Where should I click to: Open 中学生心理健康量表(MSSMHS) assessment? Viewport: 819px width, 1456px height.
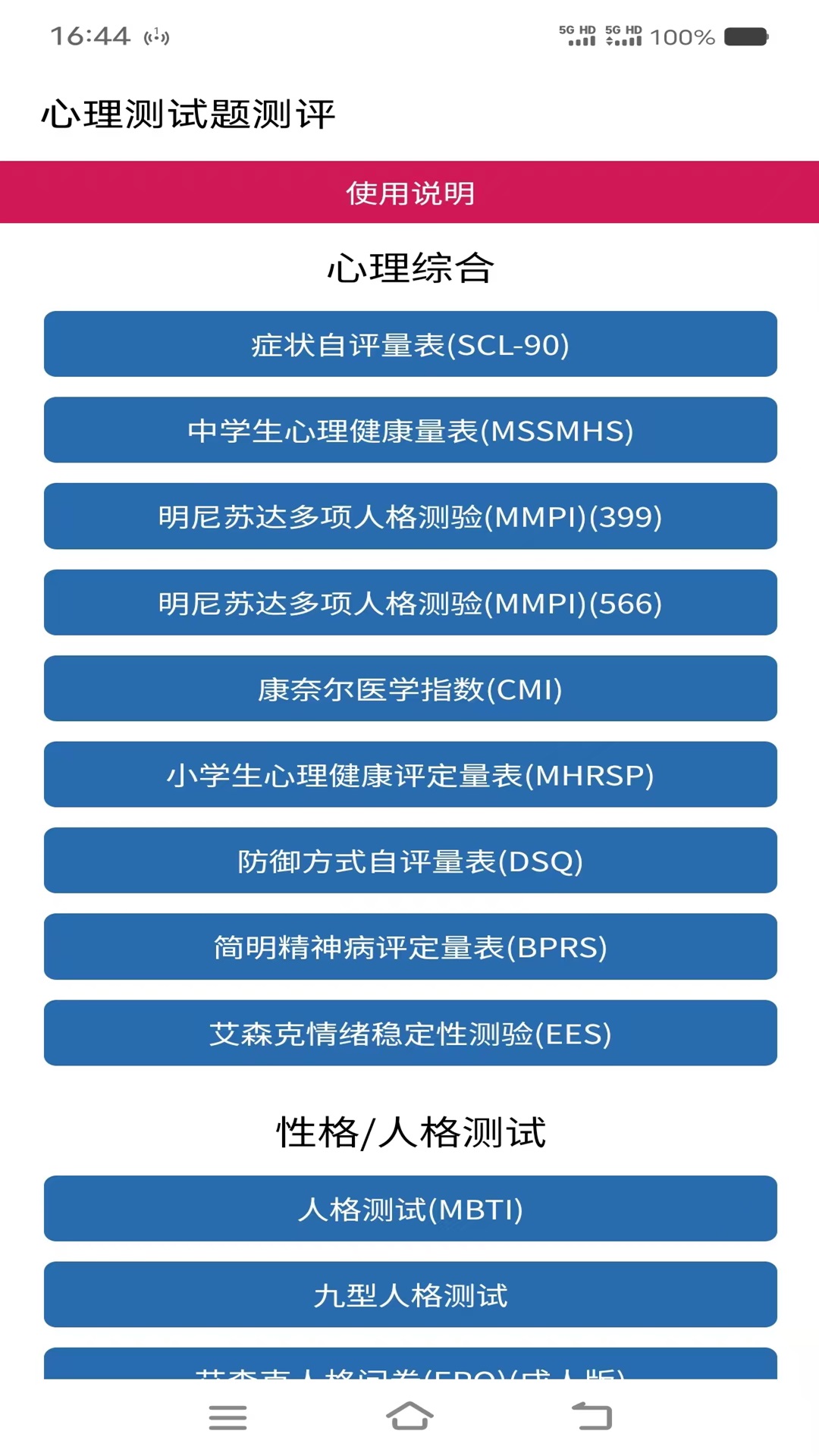[x=409, y=431]
